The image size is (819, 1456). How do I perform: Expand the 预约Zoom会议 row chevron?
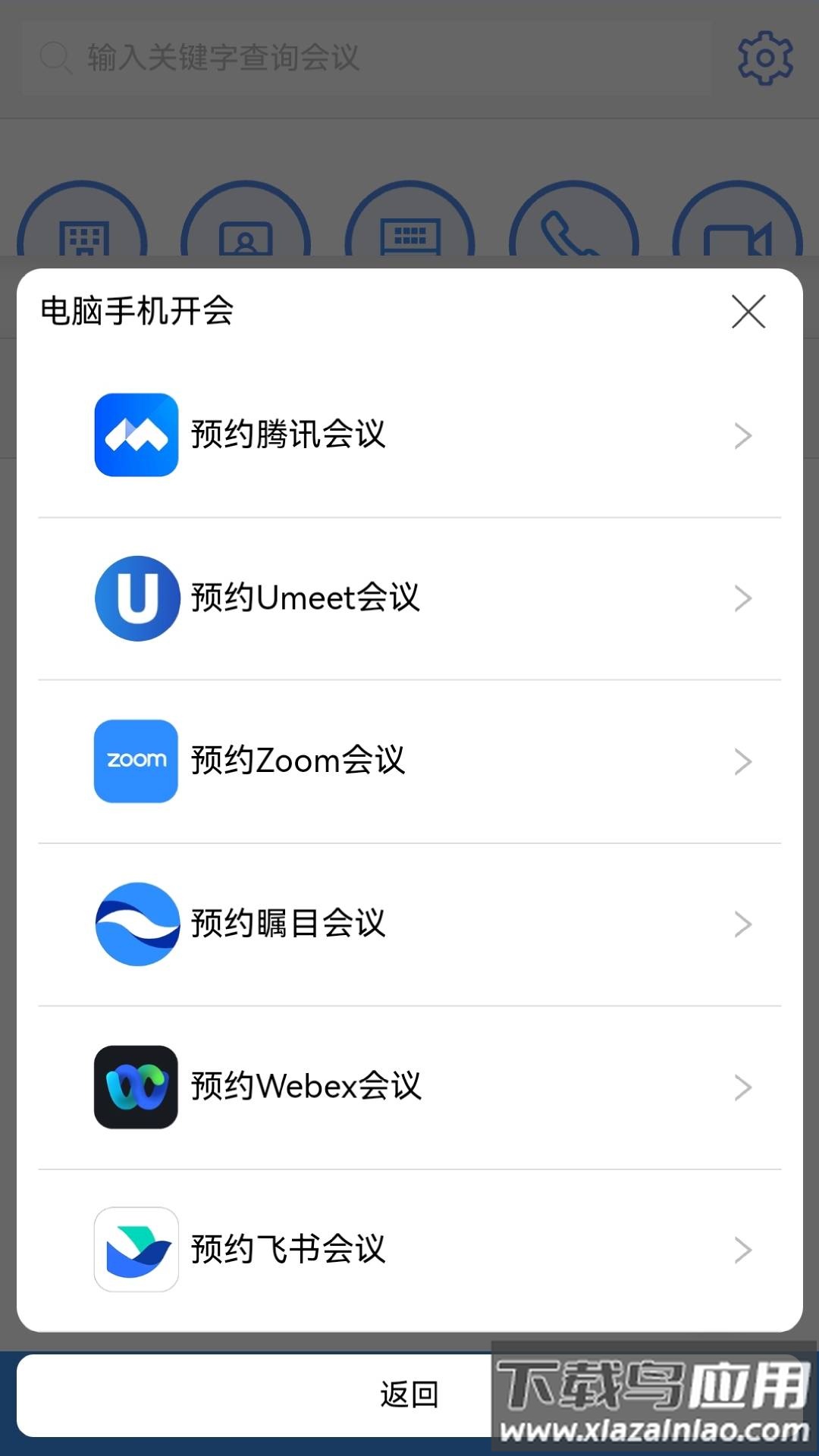(742, 761)
